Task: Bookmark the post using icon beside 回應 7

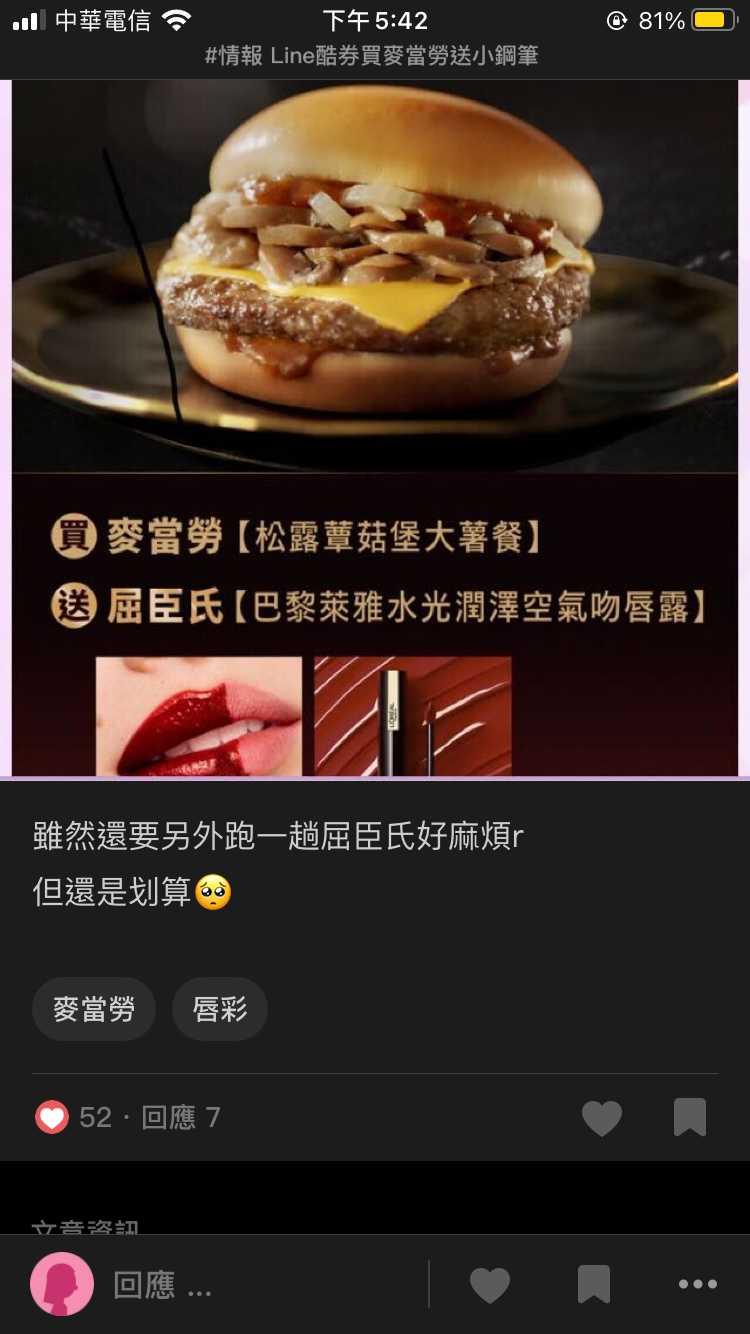Action: pyautogui.click(x=690, y=1117)
